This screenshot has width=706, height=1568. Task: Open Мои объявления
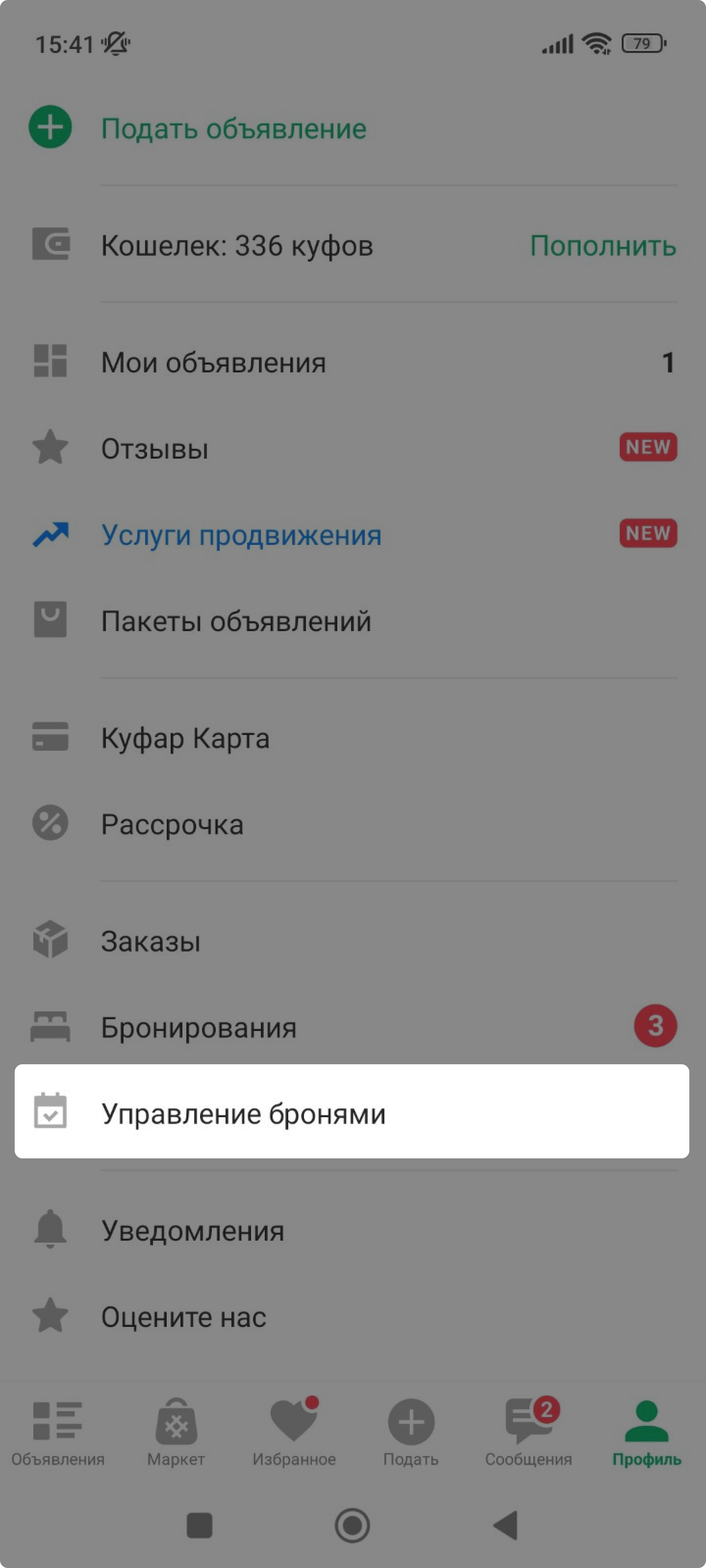coord(353,362)
